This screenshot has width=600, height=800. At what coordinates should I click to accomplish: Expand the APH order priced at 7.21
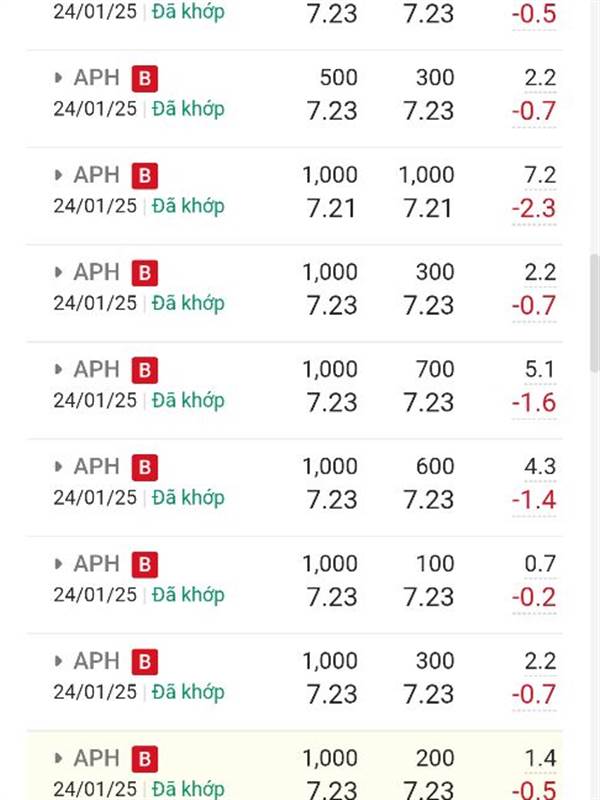(59, 175)
